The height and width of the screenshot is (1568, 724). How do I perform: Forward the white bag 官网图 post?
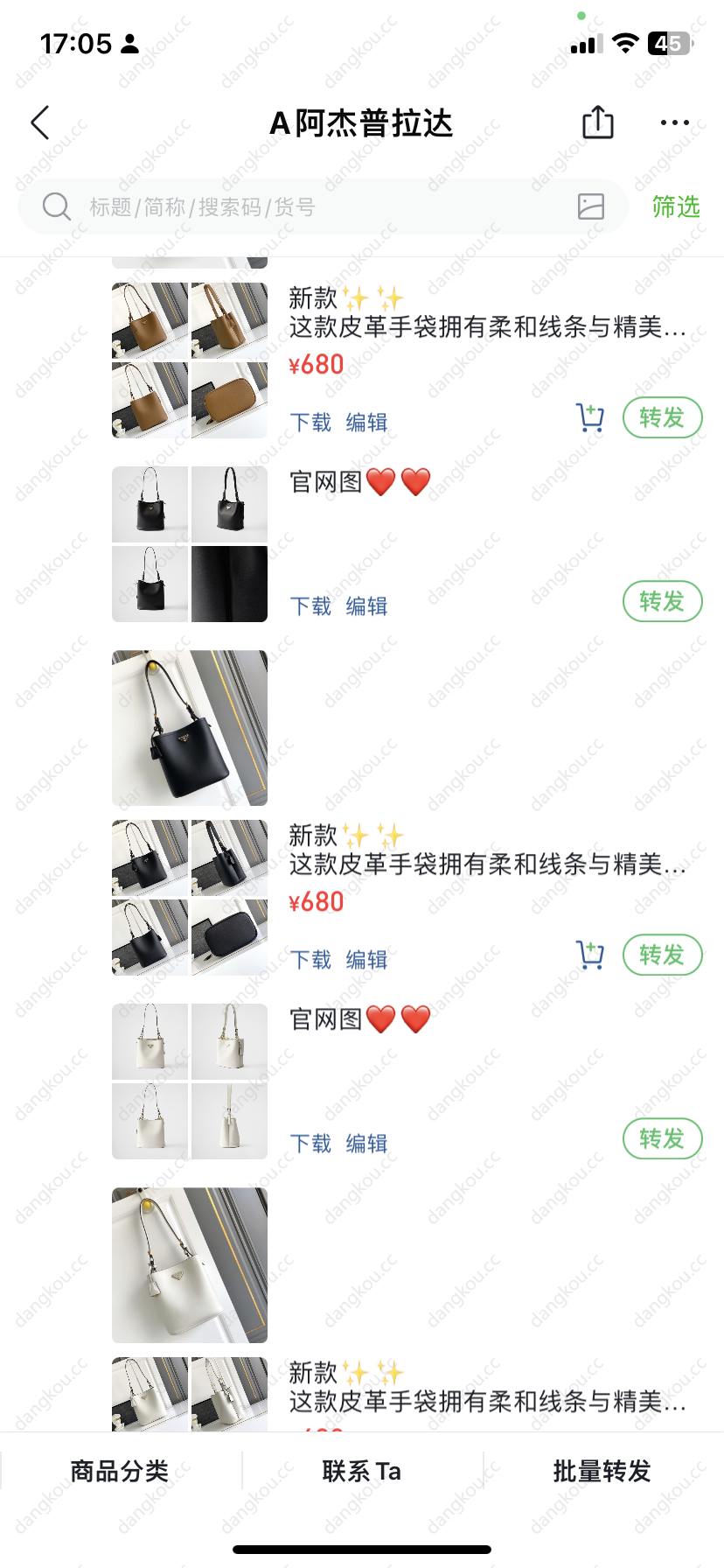(662, 1139)
